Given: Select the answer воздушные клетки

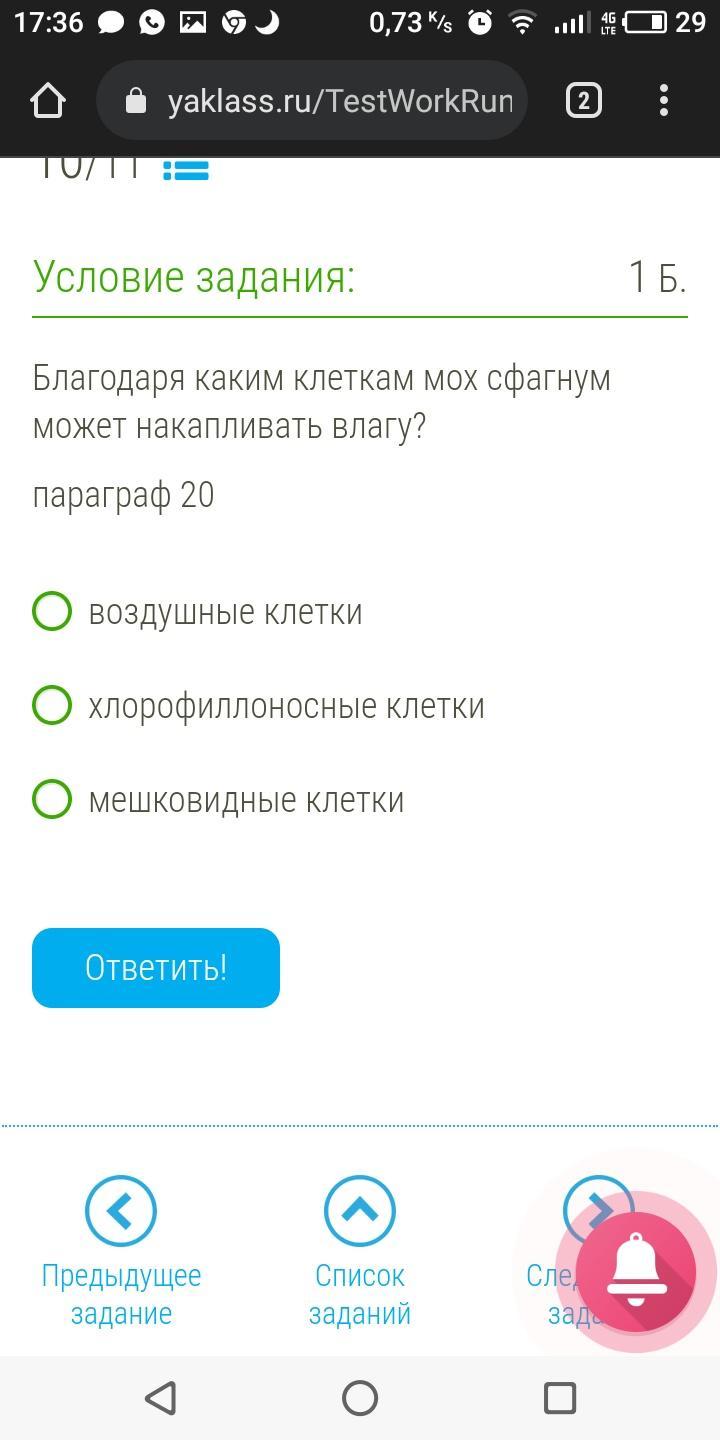Looking at the screenshot, I should (52, 611).
